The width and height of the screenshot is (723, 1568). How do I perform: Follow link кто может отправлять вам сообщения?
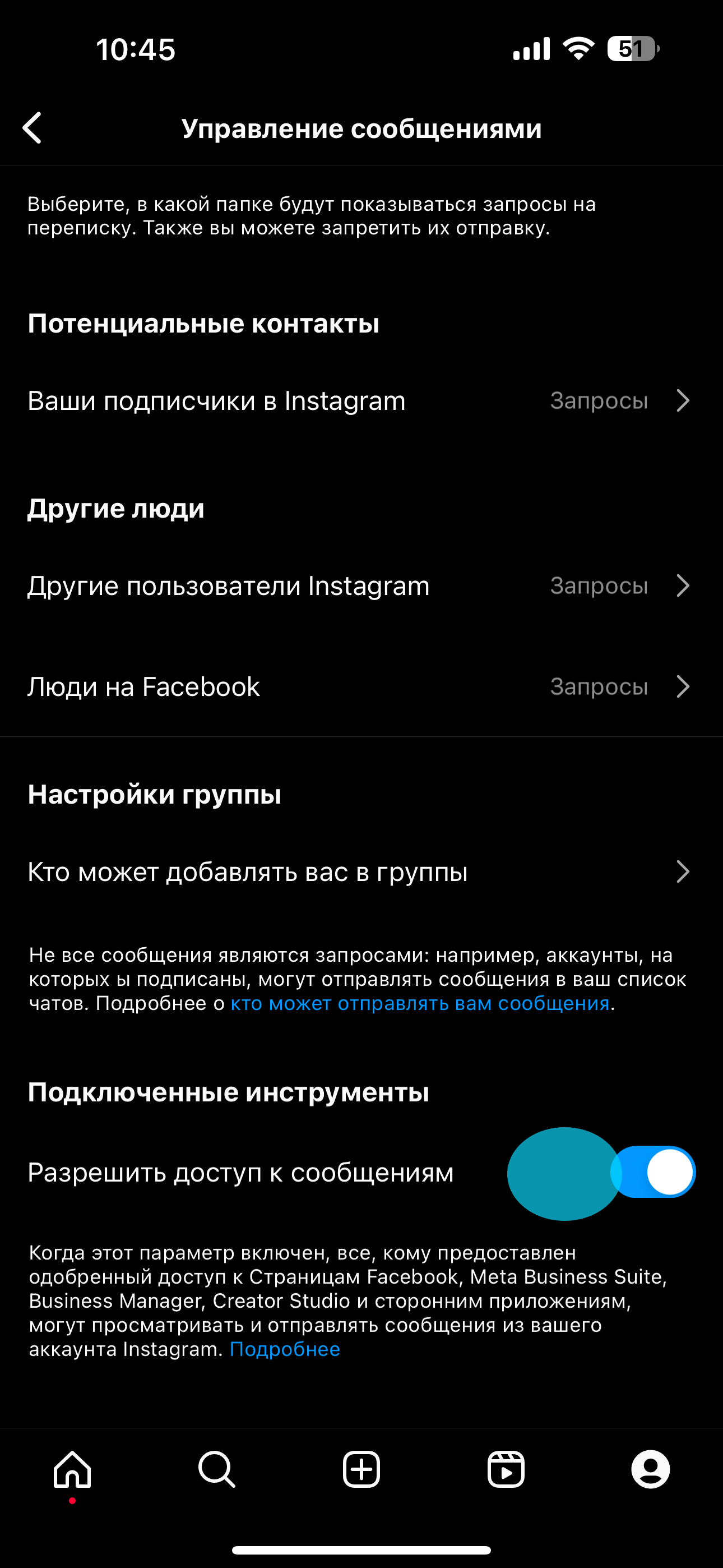[420, 1003]
